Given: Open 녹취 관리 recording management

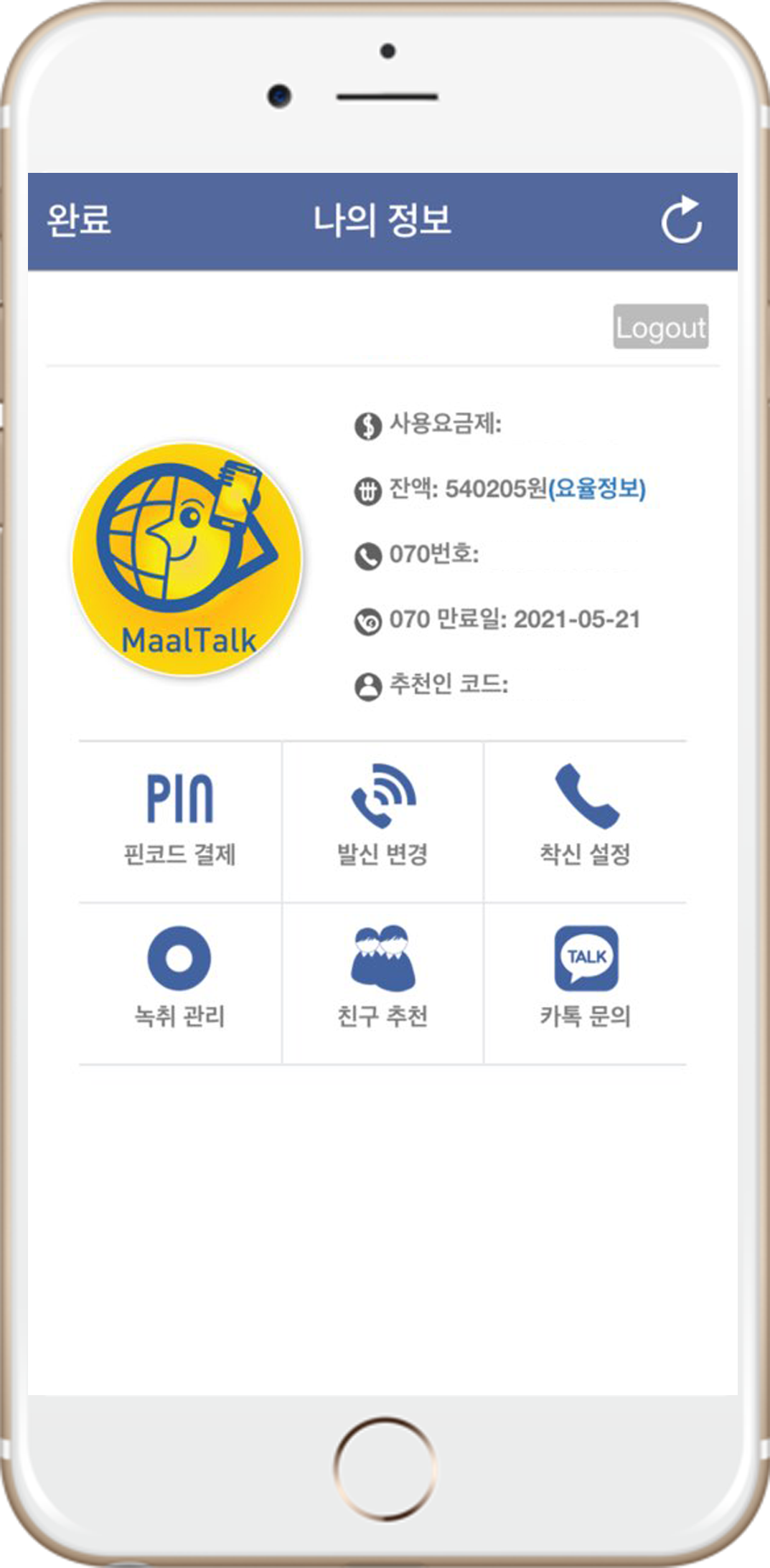Looking at the screenshot, I should click(180, 981).
